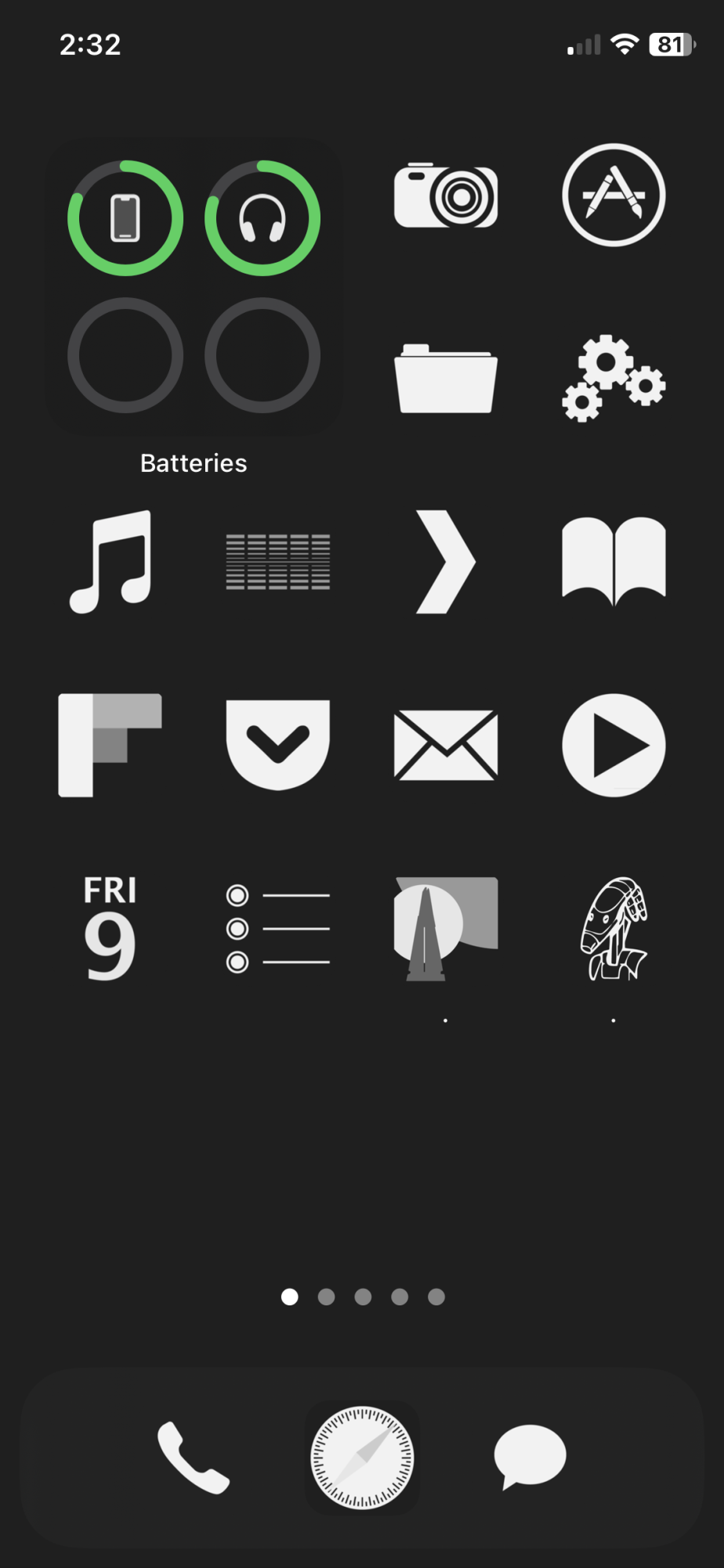Launch the App Store
Image resolution: width=724 pixels, height=1568 pixels.
pyautogui.click(x=614, y=195)
